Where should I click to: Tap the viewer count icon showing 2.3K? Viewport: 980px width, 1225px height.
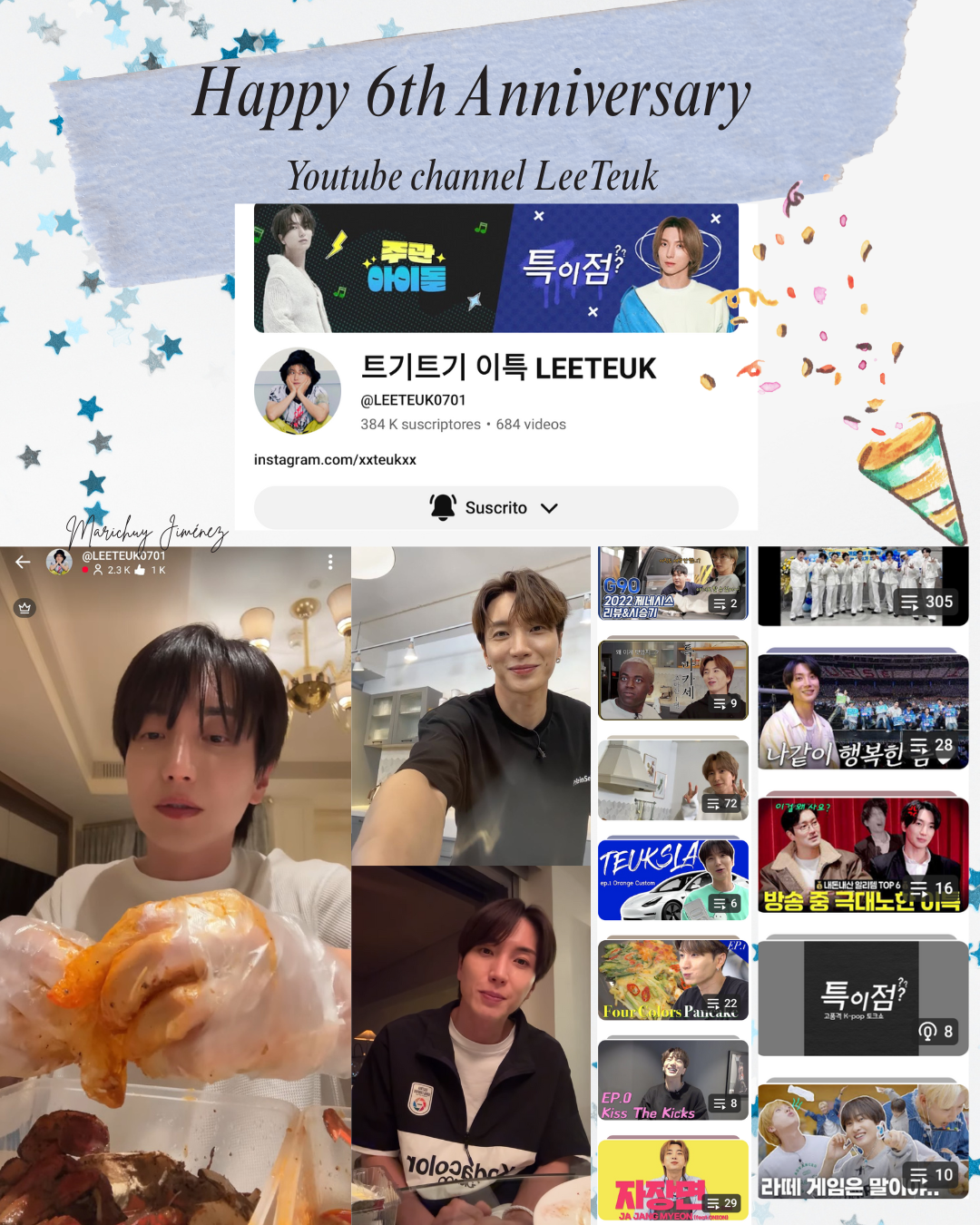[x=98, y=570]
